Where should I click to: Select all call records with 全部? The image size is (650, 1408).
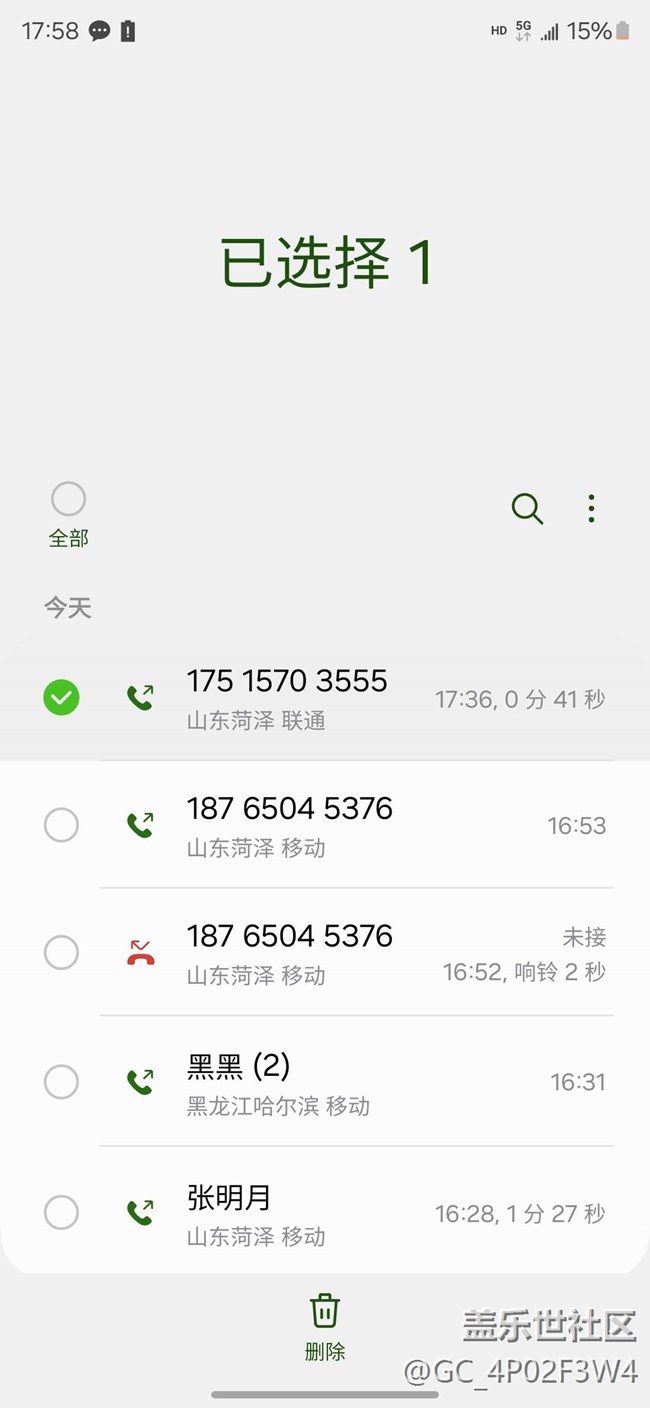click(68, 514)
